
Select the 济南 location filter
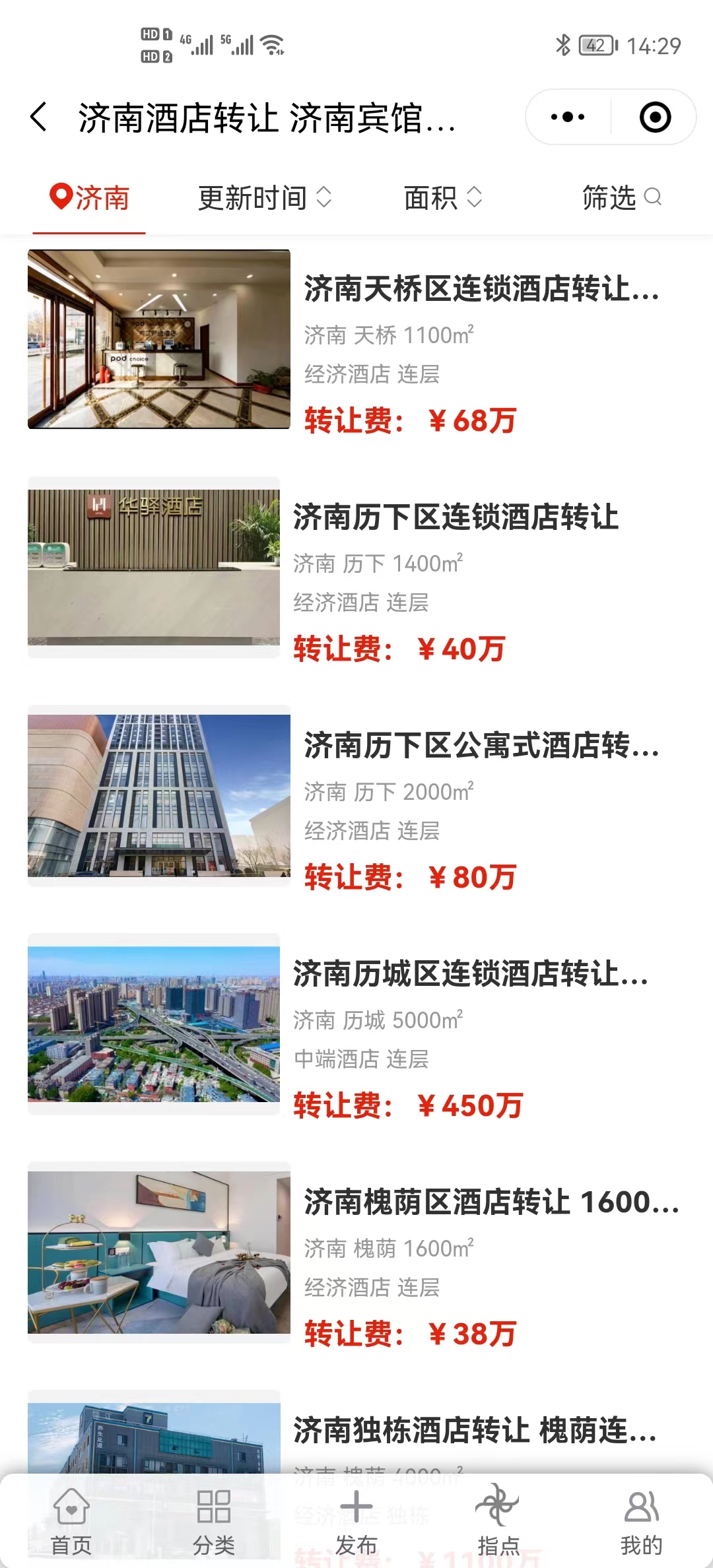[90, 198]
